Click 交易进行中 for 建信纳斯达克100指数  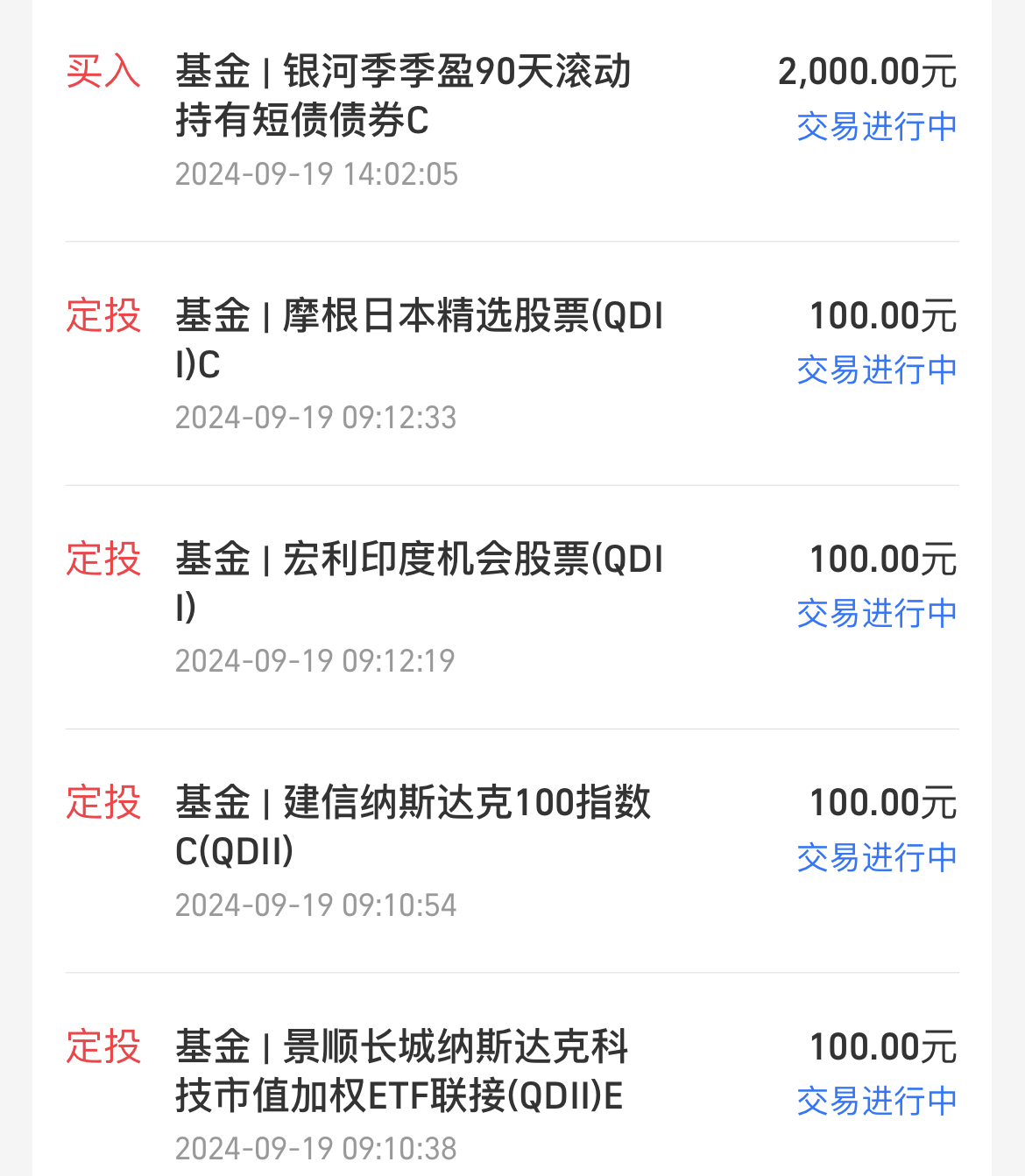(875, 856)
